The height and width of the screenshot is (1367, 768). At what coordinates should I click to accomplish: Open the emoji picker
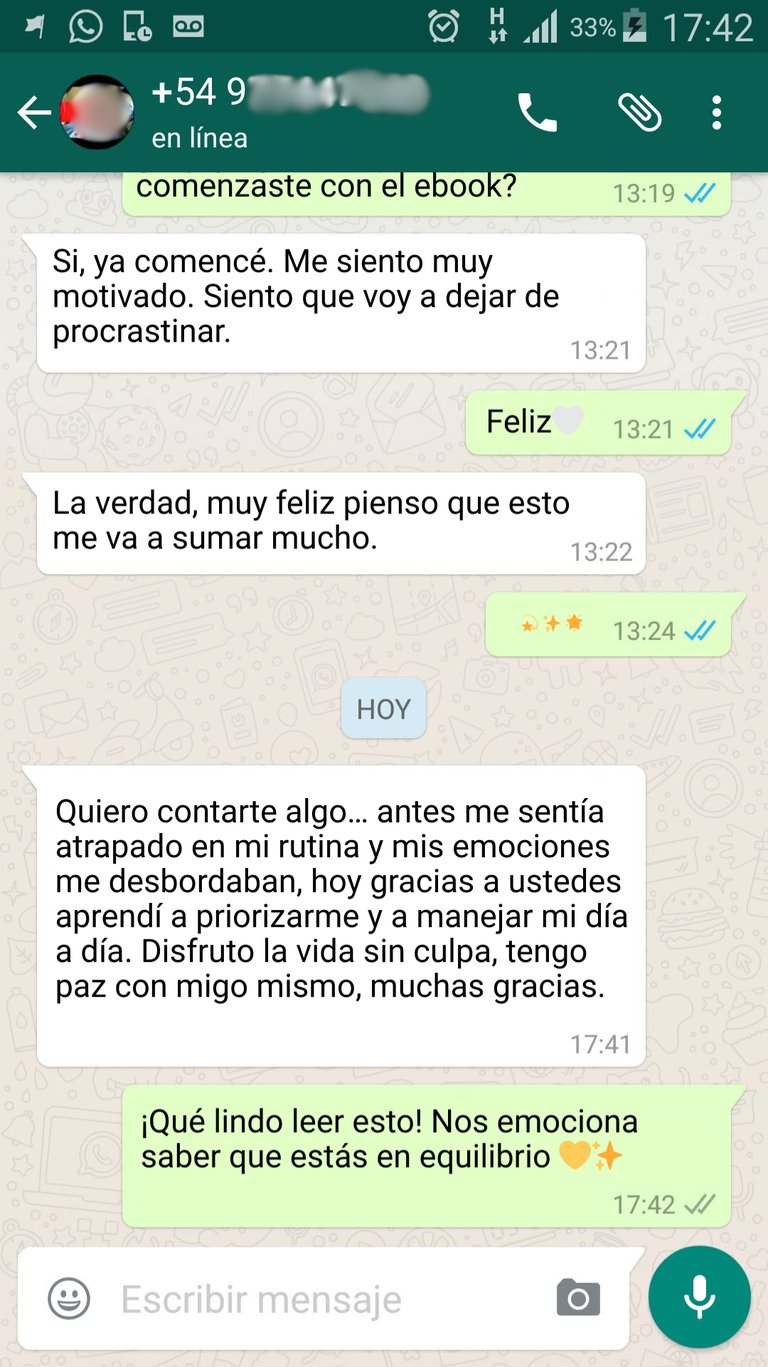coord(69,1299)
